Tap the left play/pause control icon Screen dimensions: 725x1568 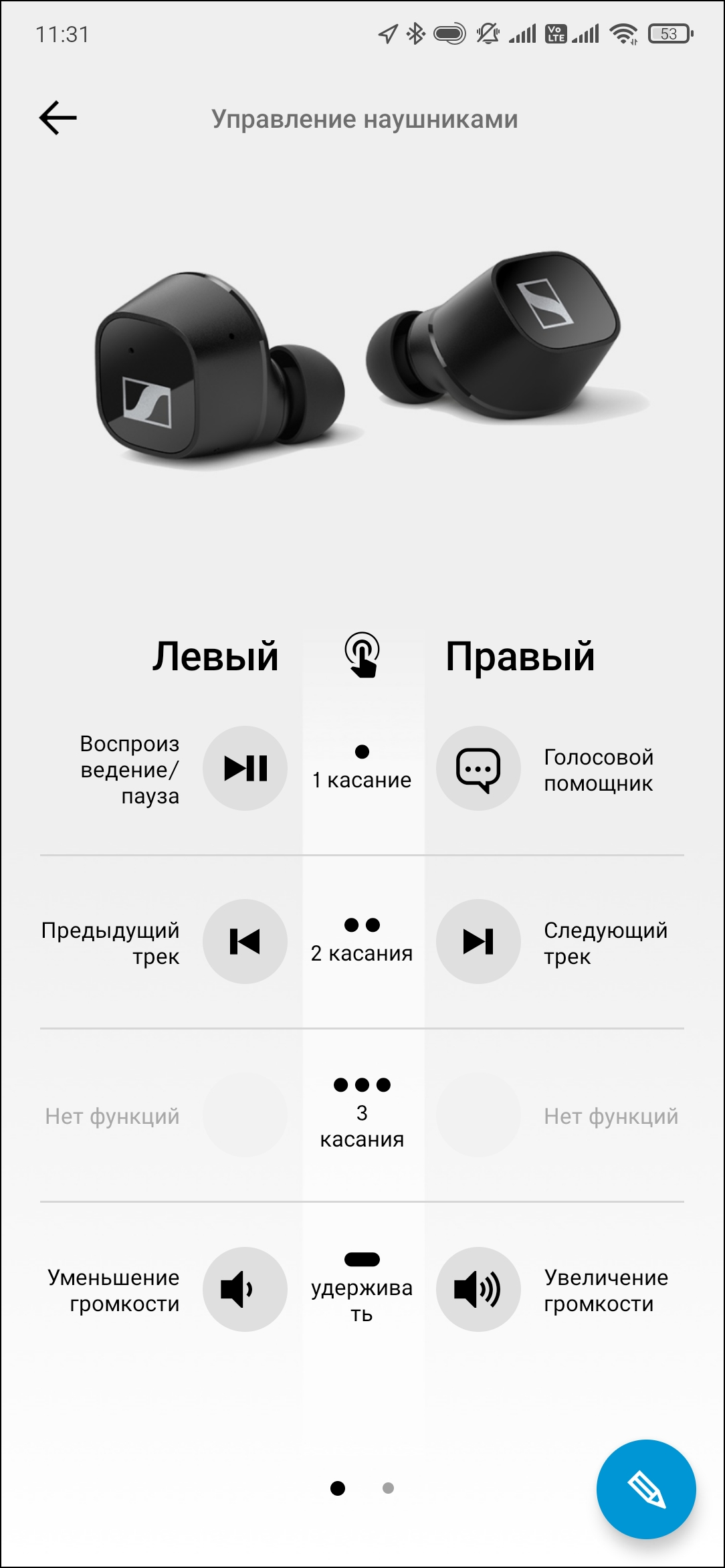coord(245,768)
